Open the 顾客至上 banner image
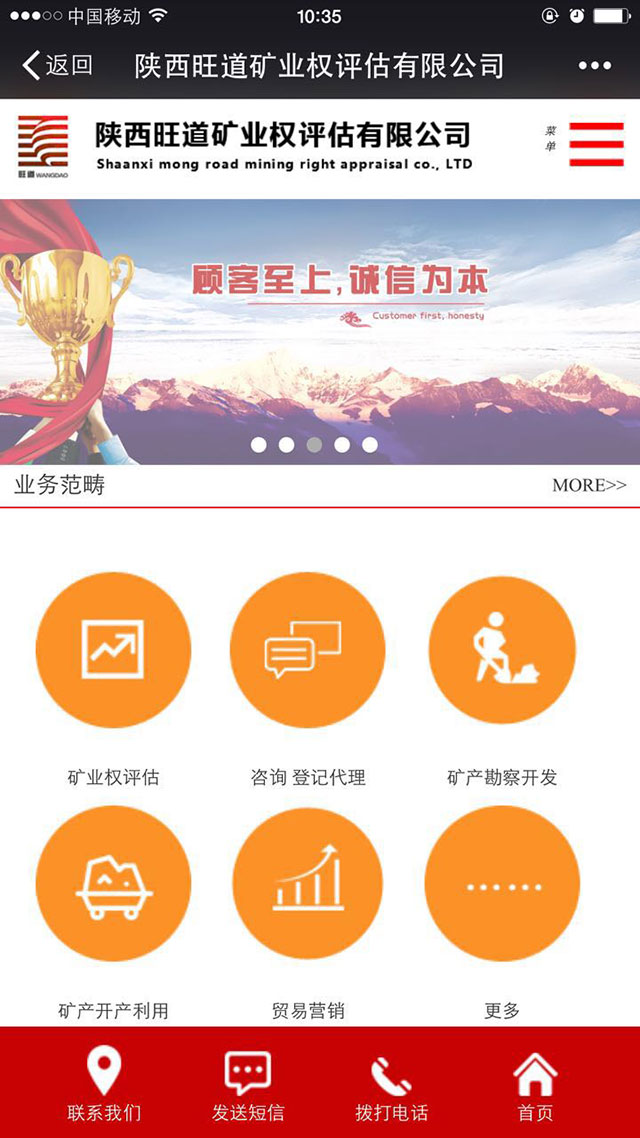 (x=320, y=330)
